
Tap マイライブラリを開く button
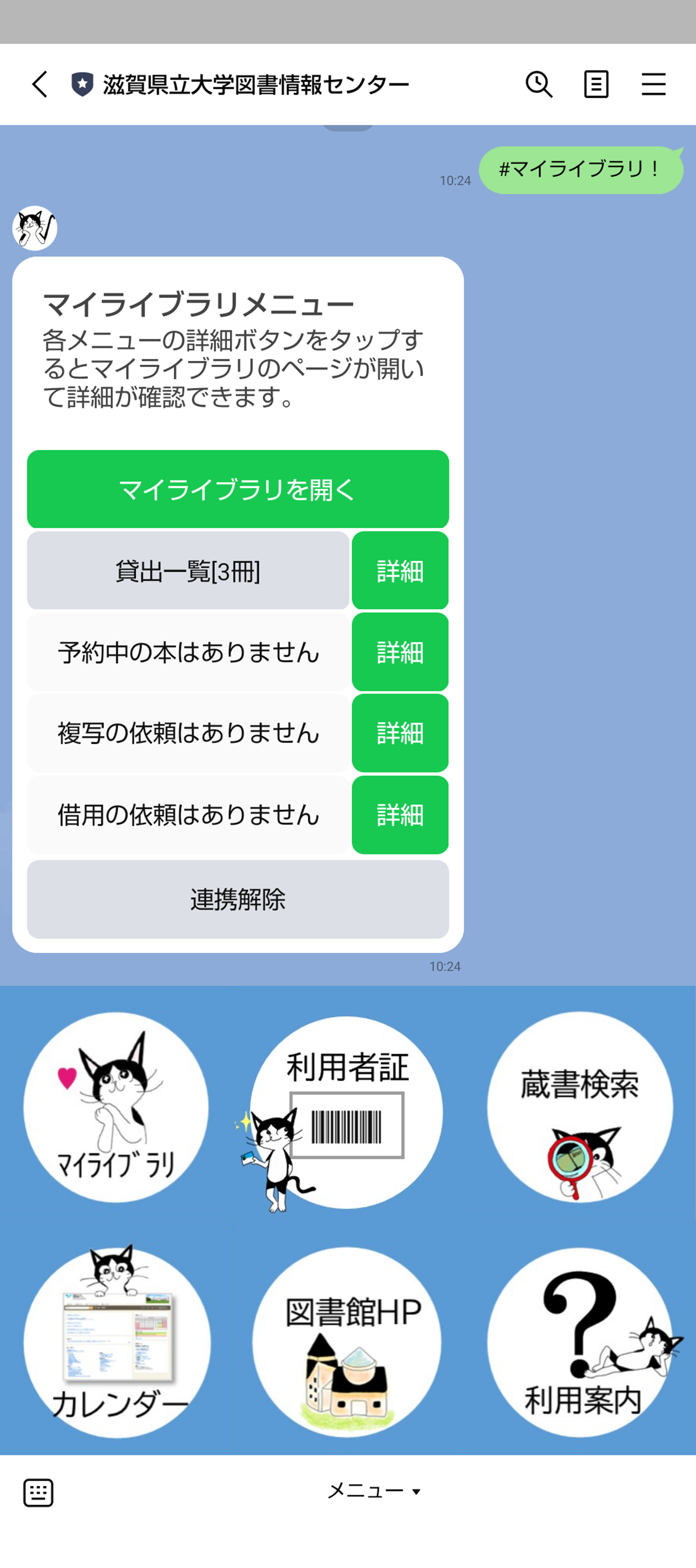(x=238, y=489)
